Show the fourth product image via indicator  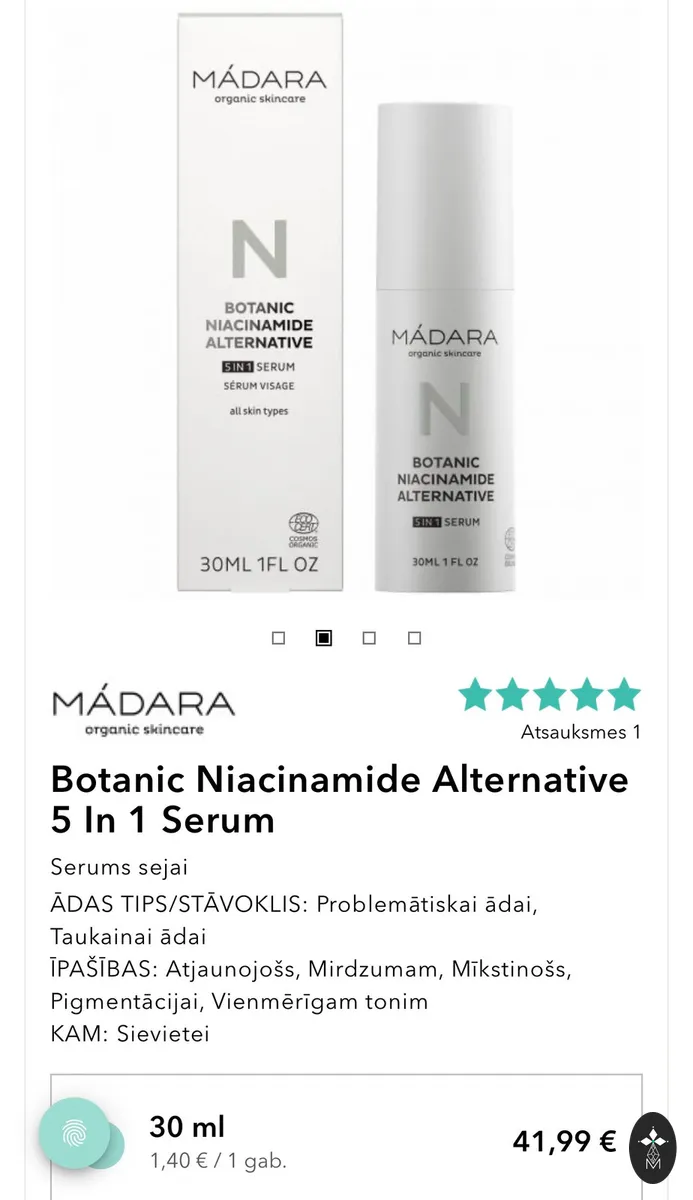click(415, 638)
